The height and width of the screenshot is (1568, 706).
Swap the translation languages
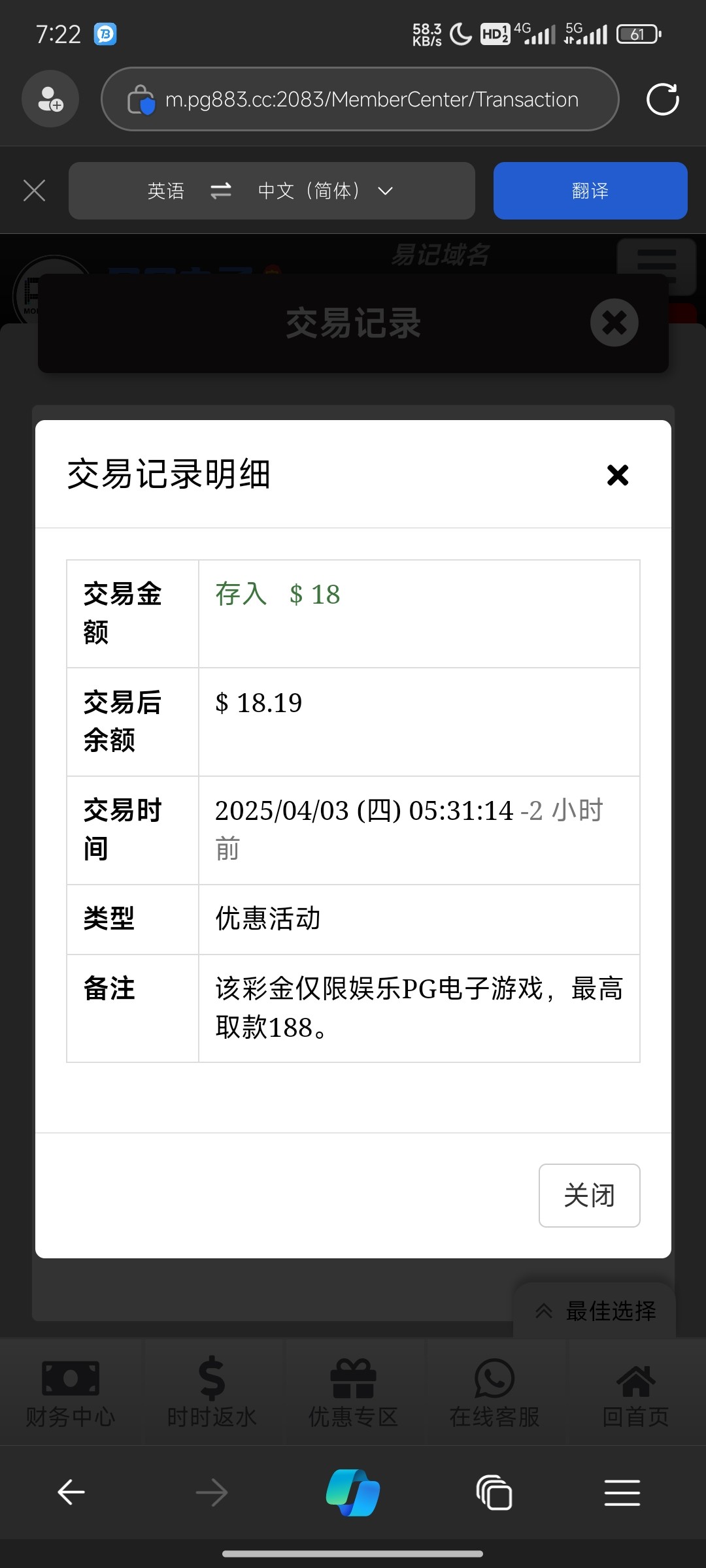pyautogui.click(x=221, y=191)
